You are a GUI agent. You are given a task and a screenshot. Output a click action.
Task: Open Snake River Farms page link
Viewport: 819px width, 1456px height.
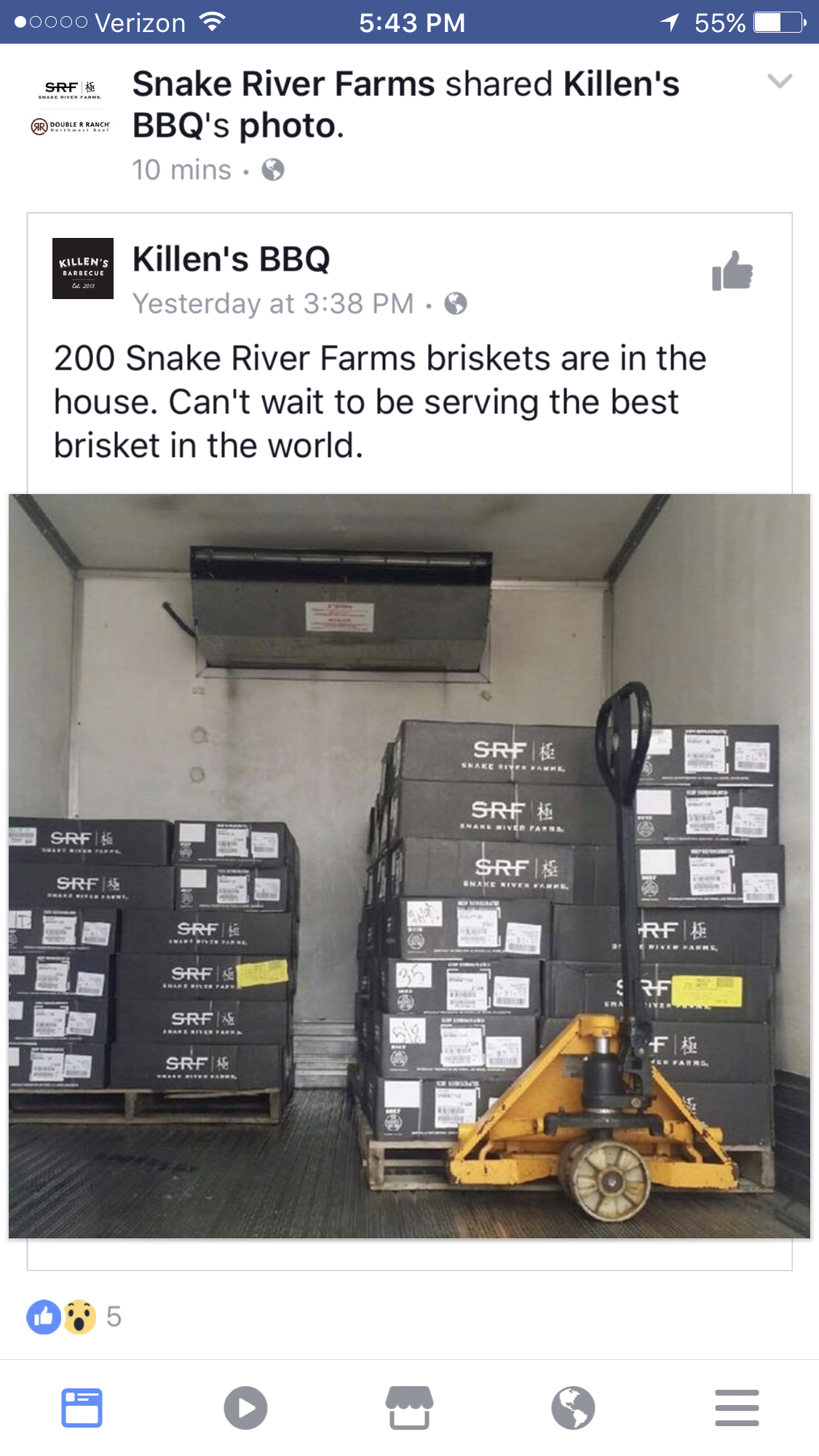(x=284, y=84)
